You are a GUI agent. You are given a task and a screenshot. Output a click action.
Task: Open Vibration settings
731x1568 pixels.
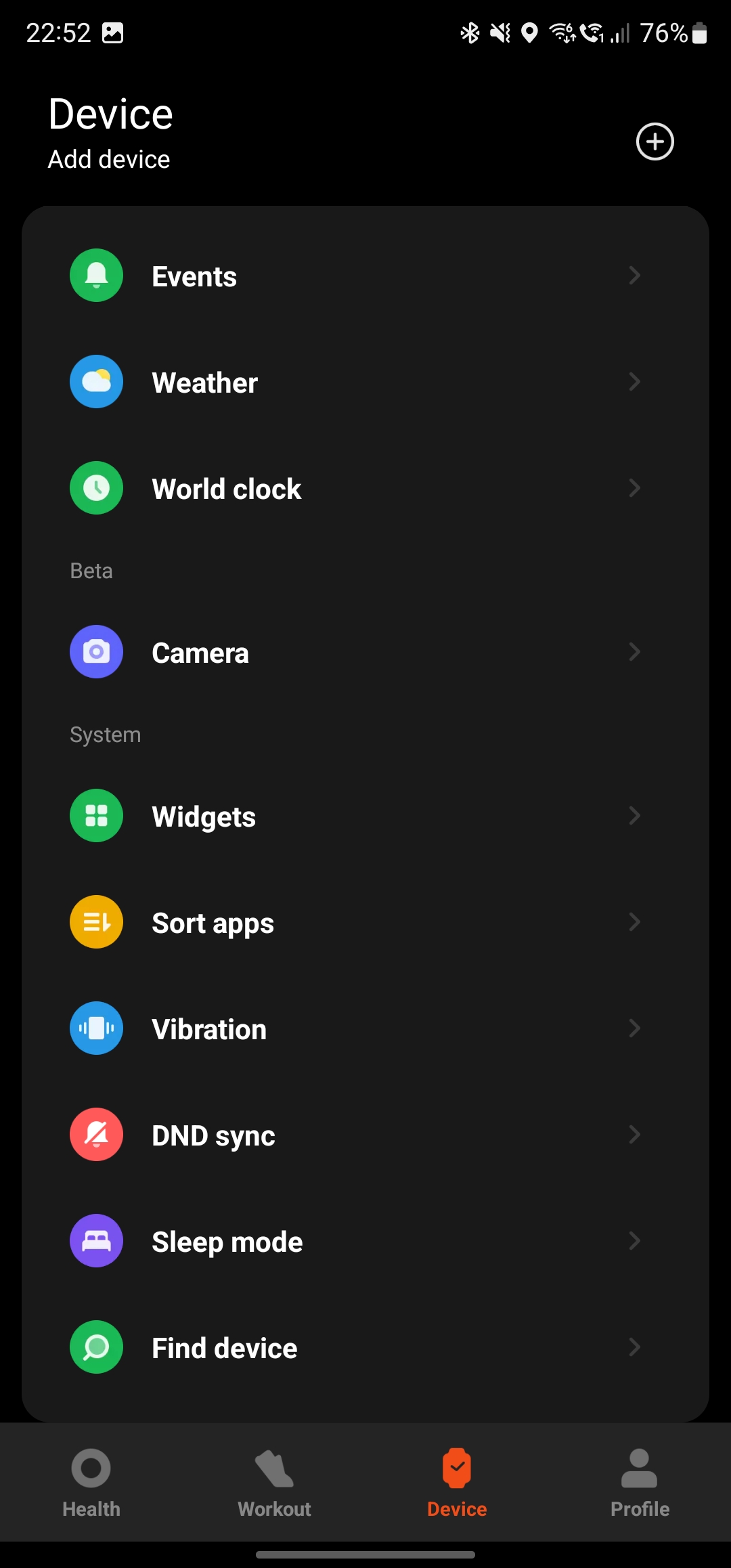365,1028
